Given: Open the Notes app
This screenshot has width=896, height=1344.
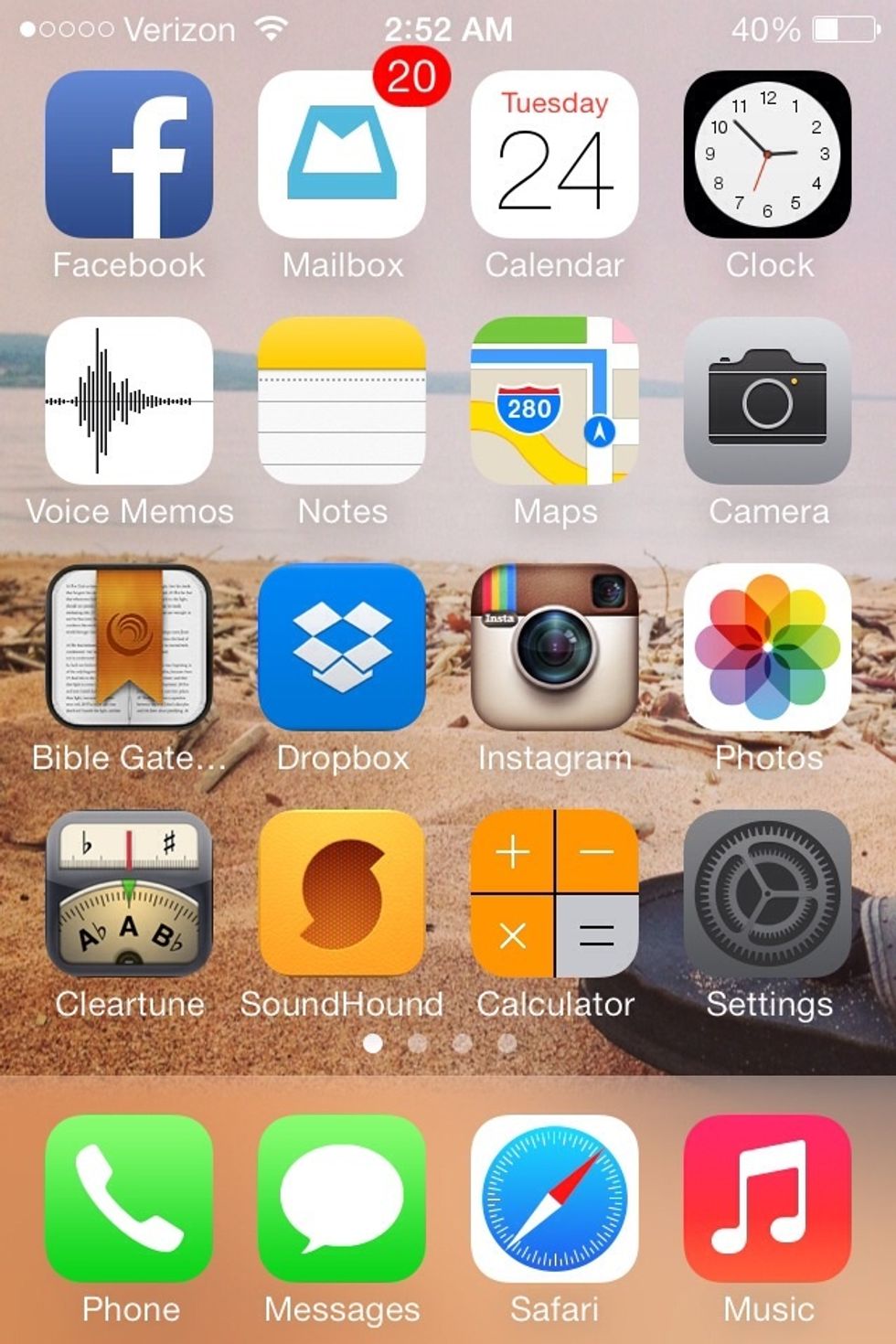Looking at the screenshot, I should pos(342,402).
